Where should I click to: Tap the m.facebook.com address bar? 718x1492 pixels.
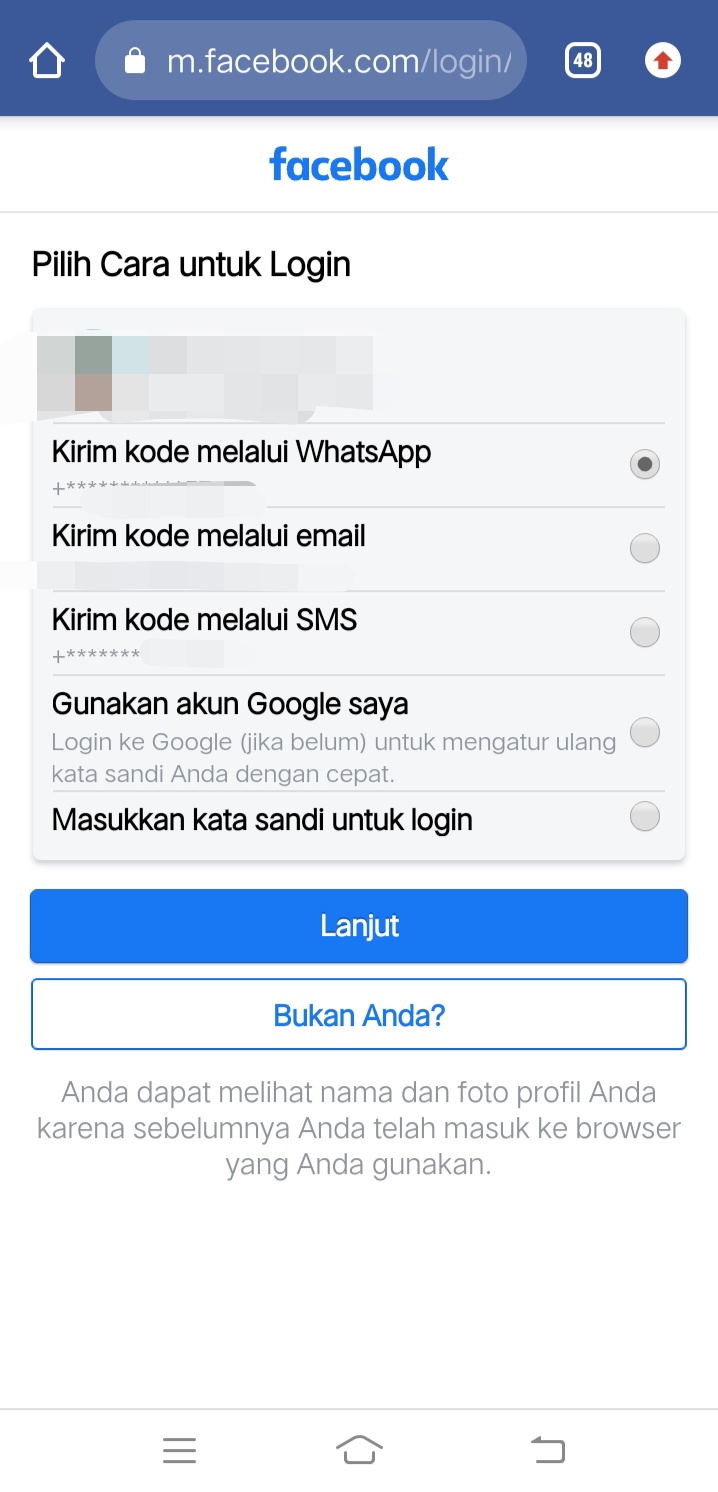tap(310, 61)
